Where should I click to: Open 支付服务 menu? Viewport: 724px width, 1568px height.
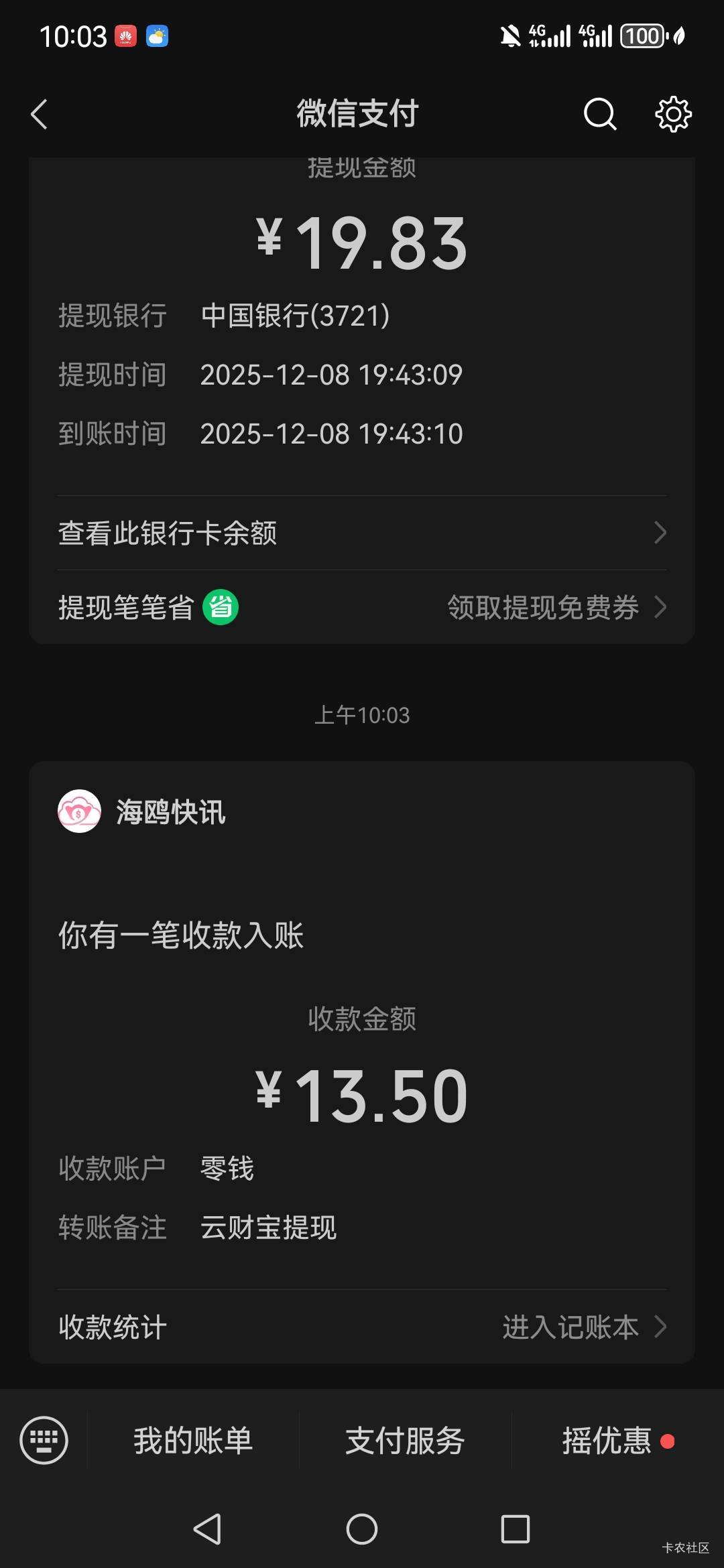point(405,1441)
